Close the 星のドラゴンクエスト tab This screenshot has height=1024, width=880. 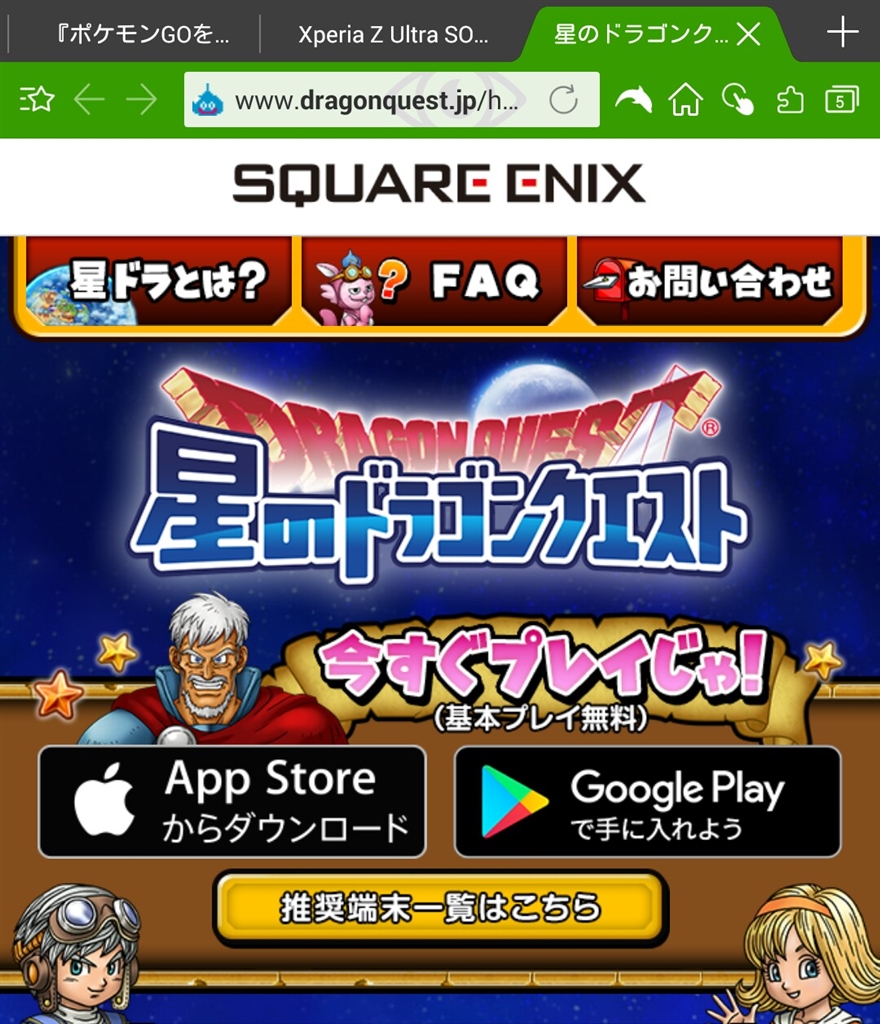(748, 34)
